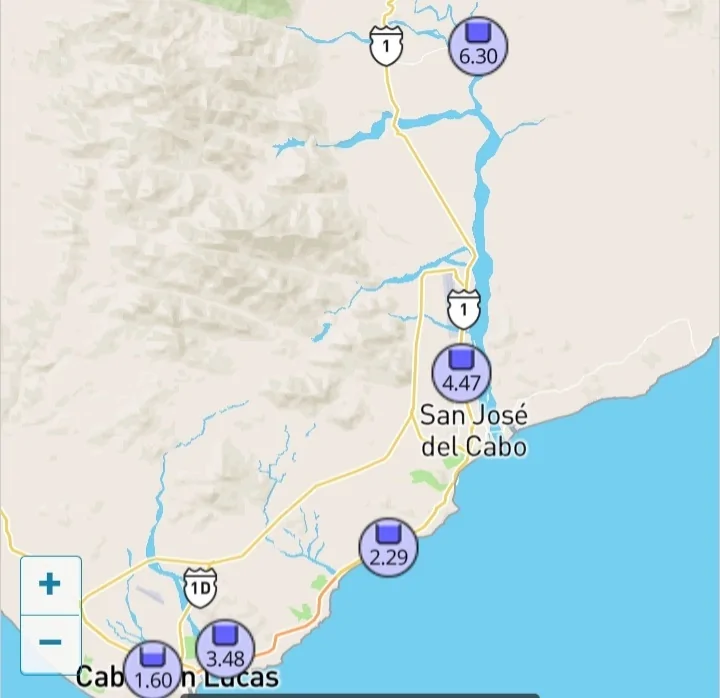
Task: View details for the 3.48 marker
Action: click(x=225, y=648)
